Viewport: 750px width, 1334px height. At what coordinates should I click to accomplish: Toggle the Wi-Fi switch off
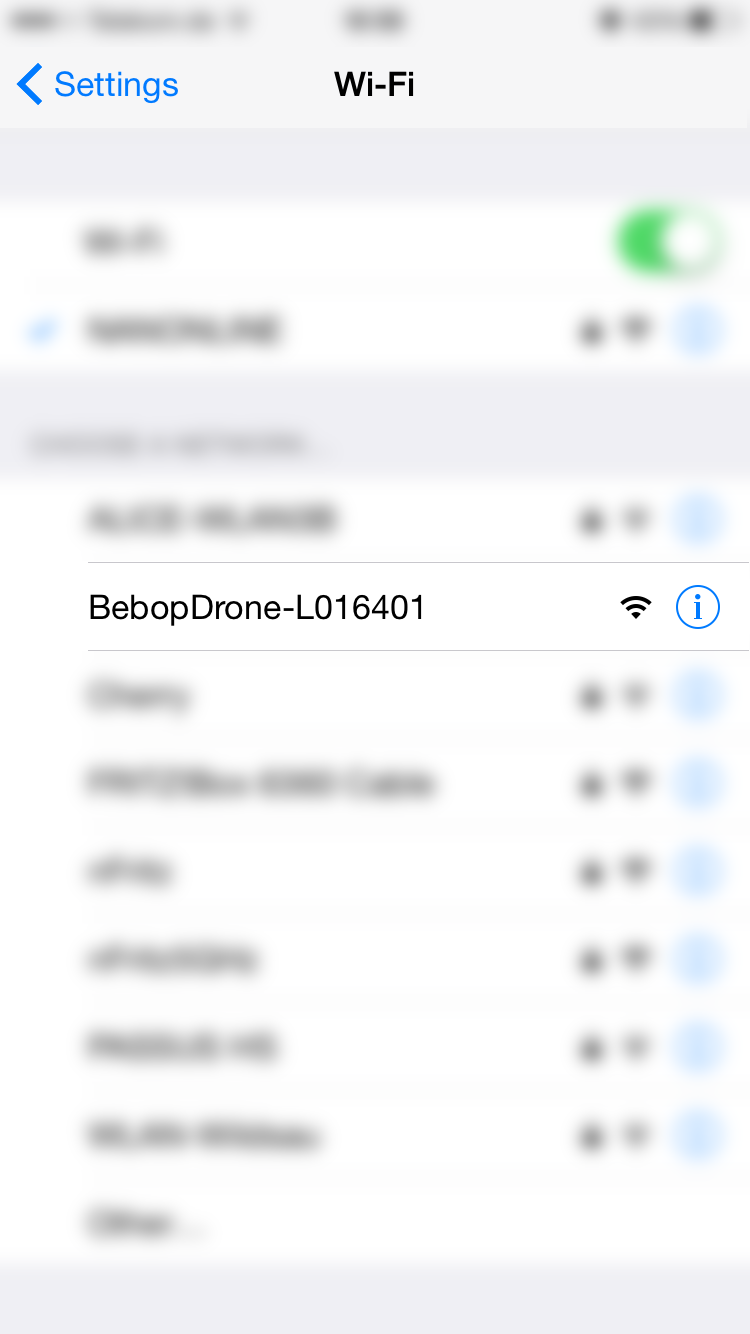click(670, 243)
